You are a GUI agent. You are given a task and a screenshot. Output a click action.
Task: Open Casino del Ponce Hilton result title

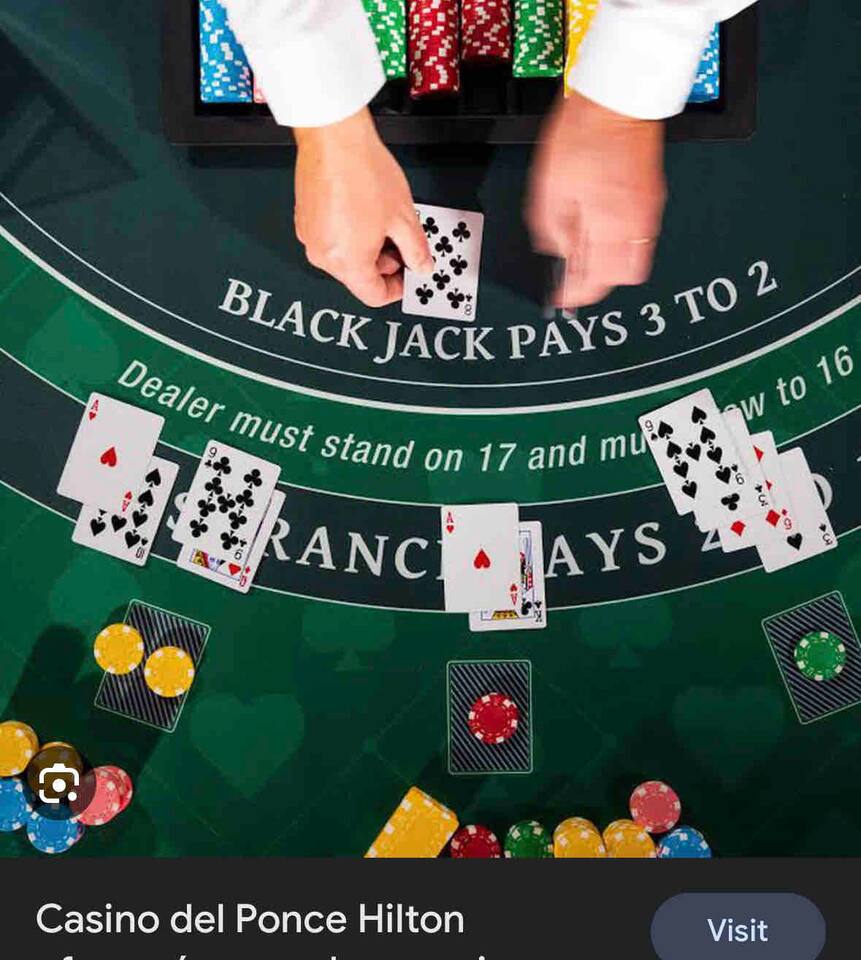pos(250,918)
